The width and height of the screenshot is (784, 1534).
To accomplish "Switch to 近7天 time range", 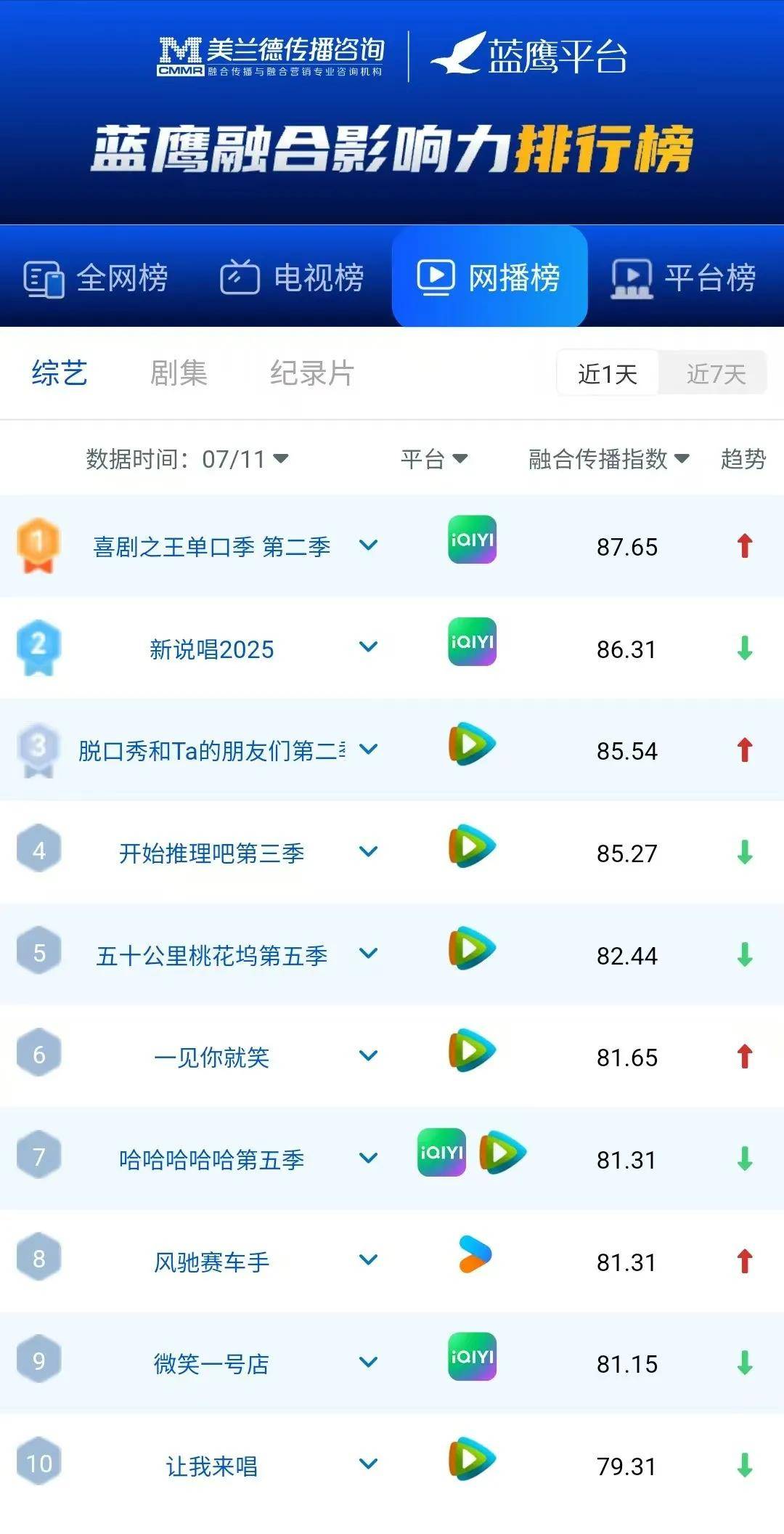I will pos(716,374).
